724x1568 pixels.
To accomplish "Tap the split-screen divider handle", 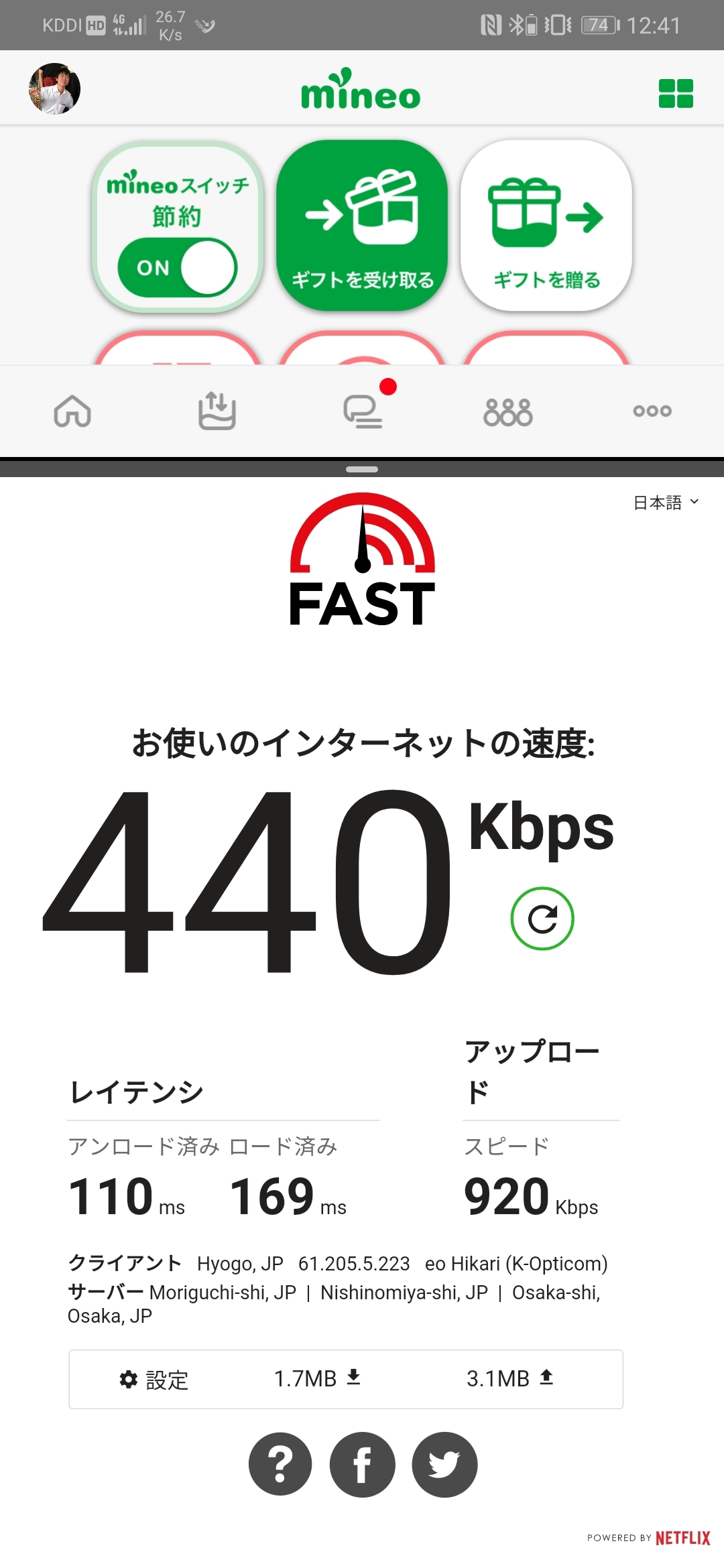I will tap(362, 469).
